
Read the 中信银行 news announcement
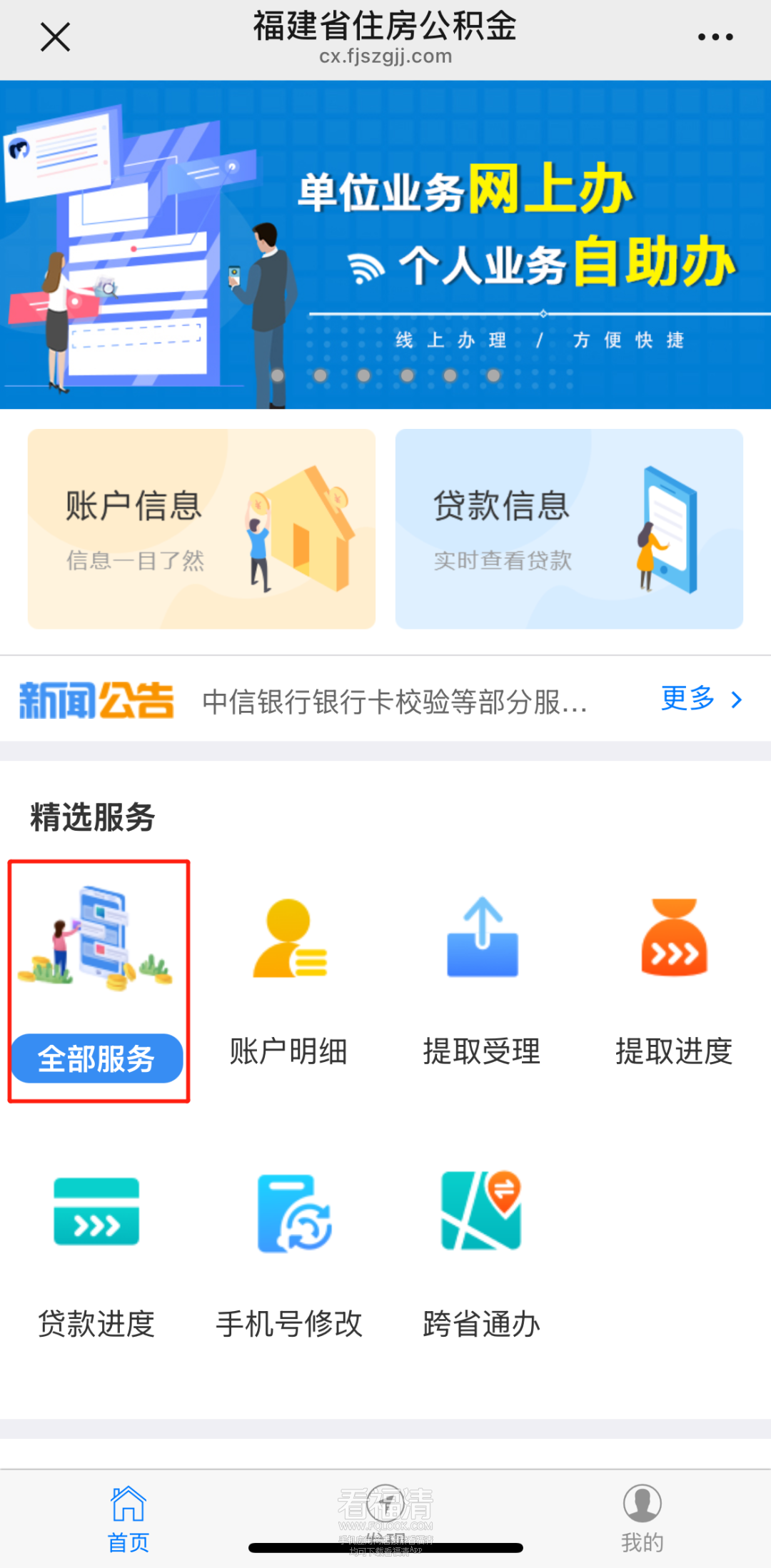(395, 702)
